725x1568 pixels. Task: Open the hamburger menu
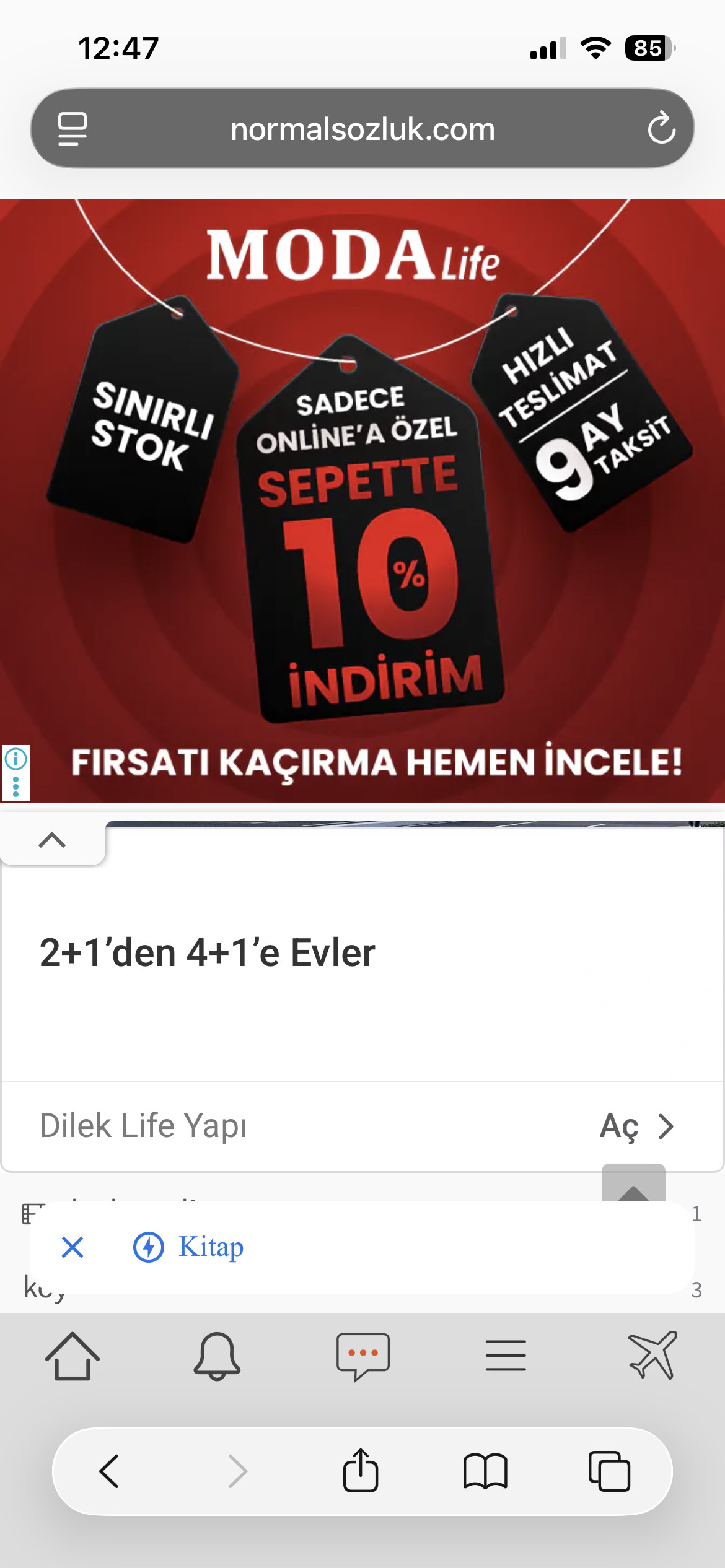pyautogui.click(x=506, y=1356)
